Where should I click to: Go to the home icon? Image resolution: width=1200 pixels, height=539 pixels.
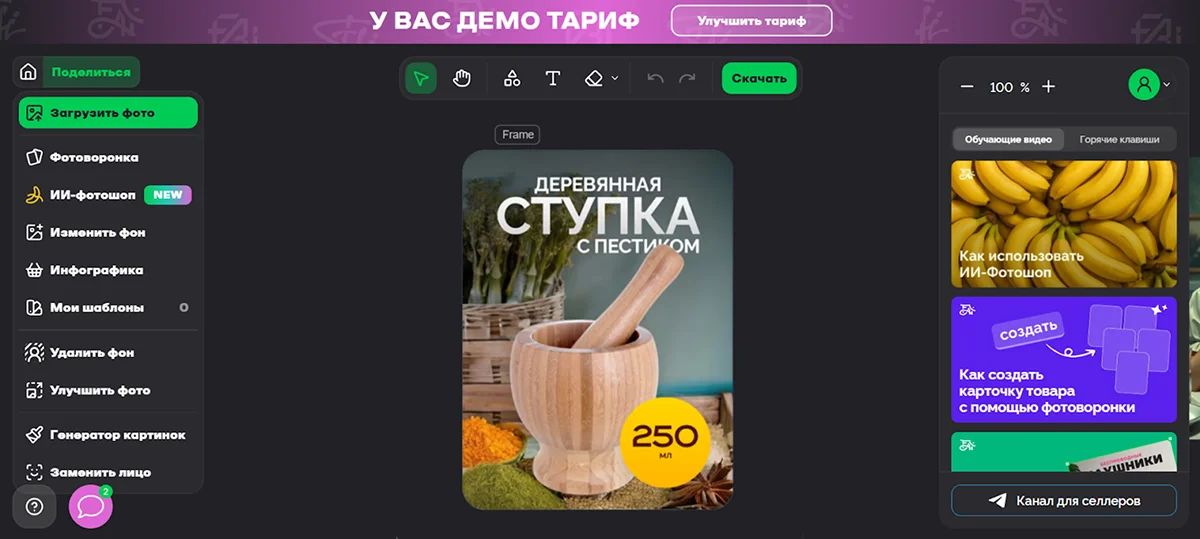point(28,72)
